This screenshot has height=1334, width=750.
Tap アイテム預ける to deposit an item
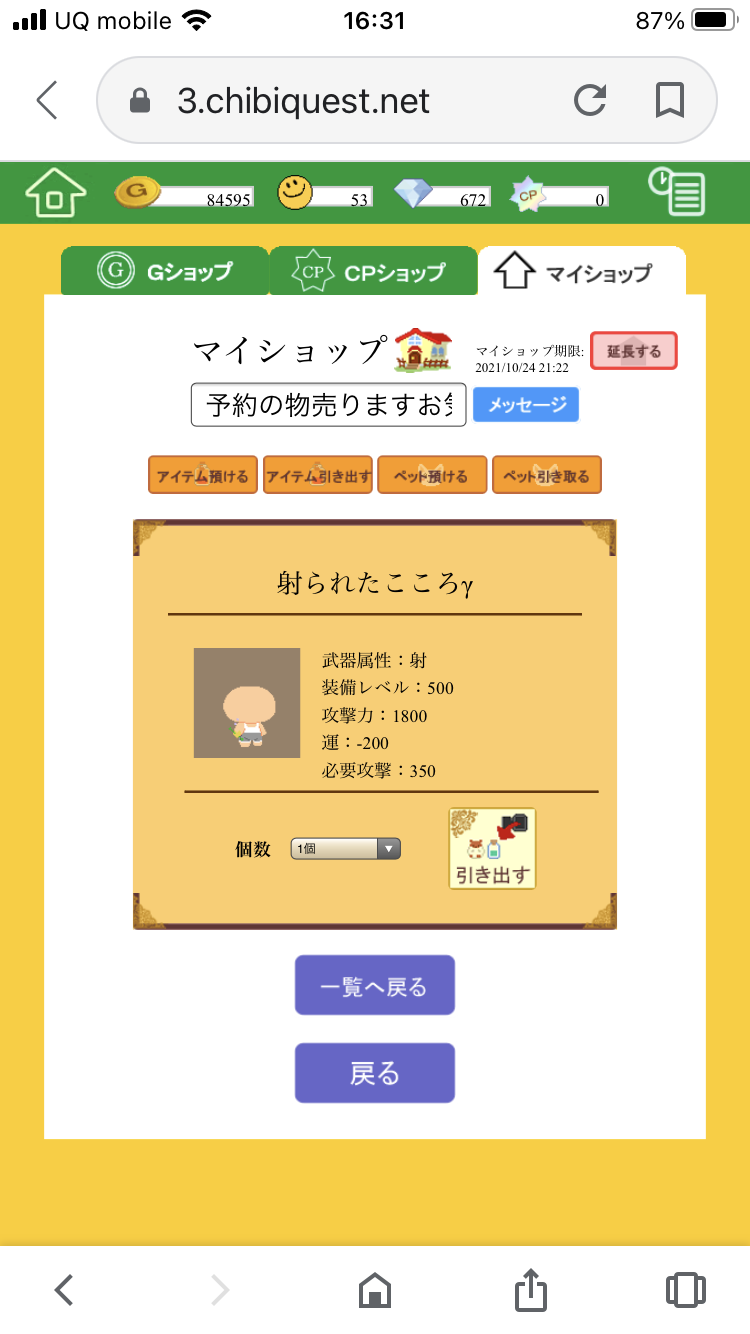coord(203,475)
